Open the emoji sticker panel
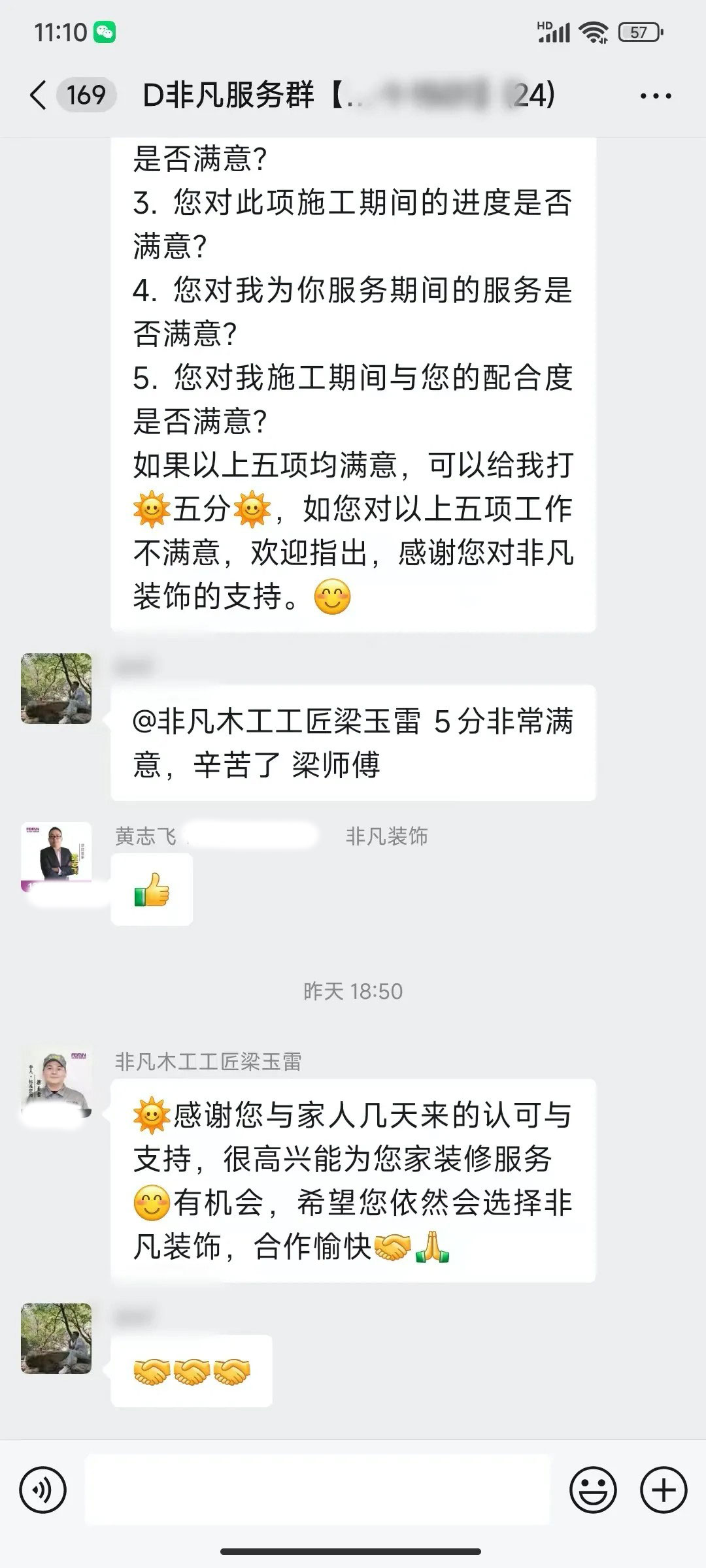The height and width of the screenshot is (1568, 706). [x=593, y=1490]
